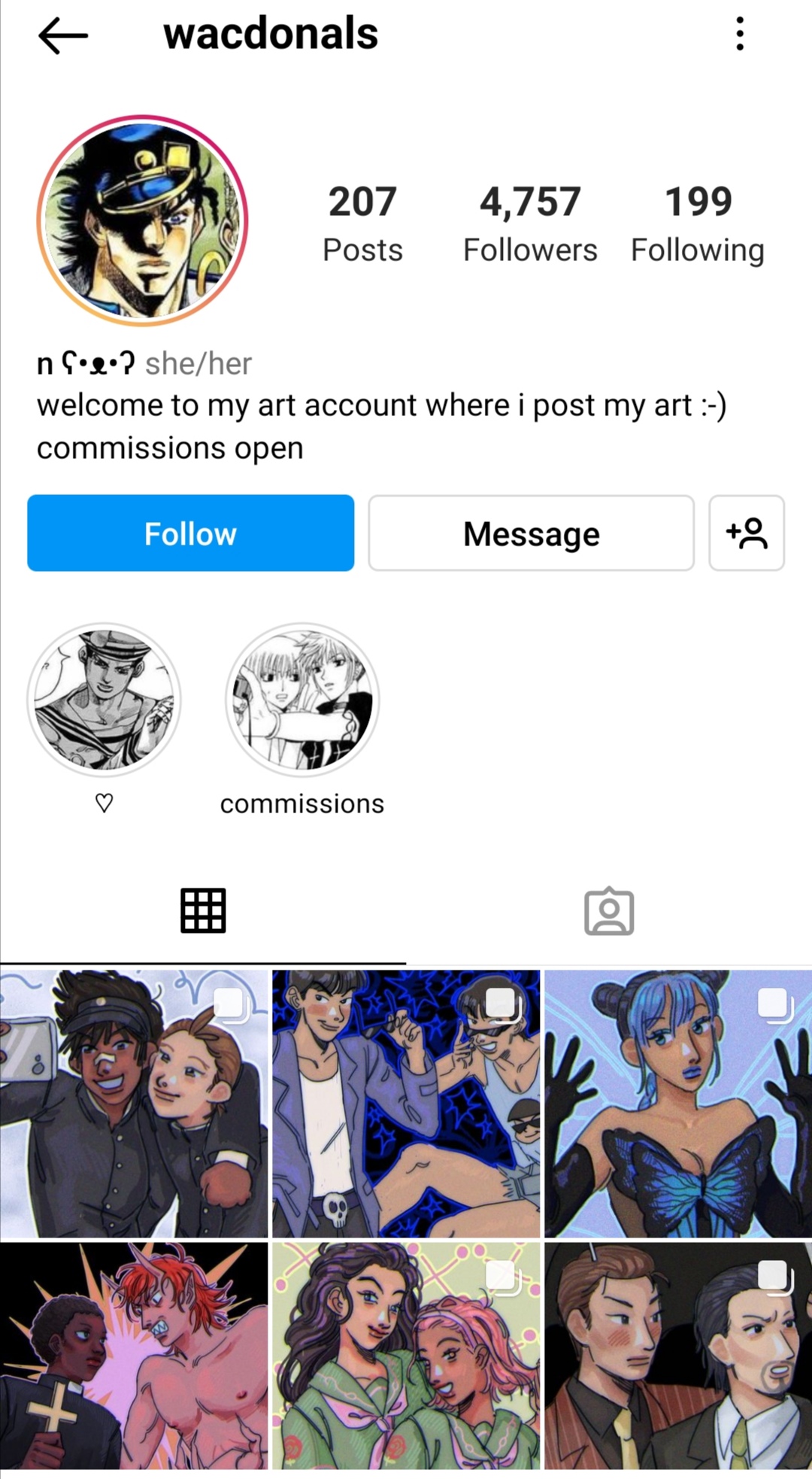
Task: Message wacdonals
Action: click(531, 533)
